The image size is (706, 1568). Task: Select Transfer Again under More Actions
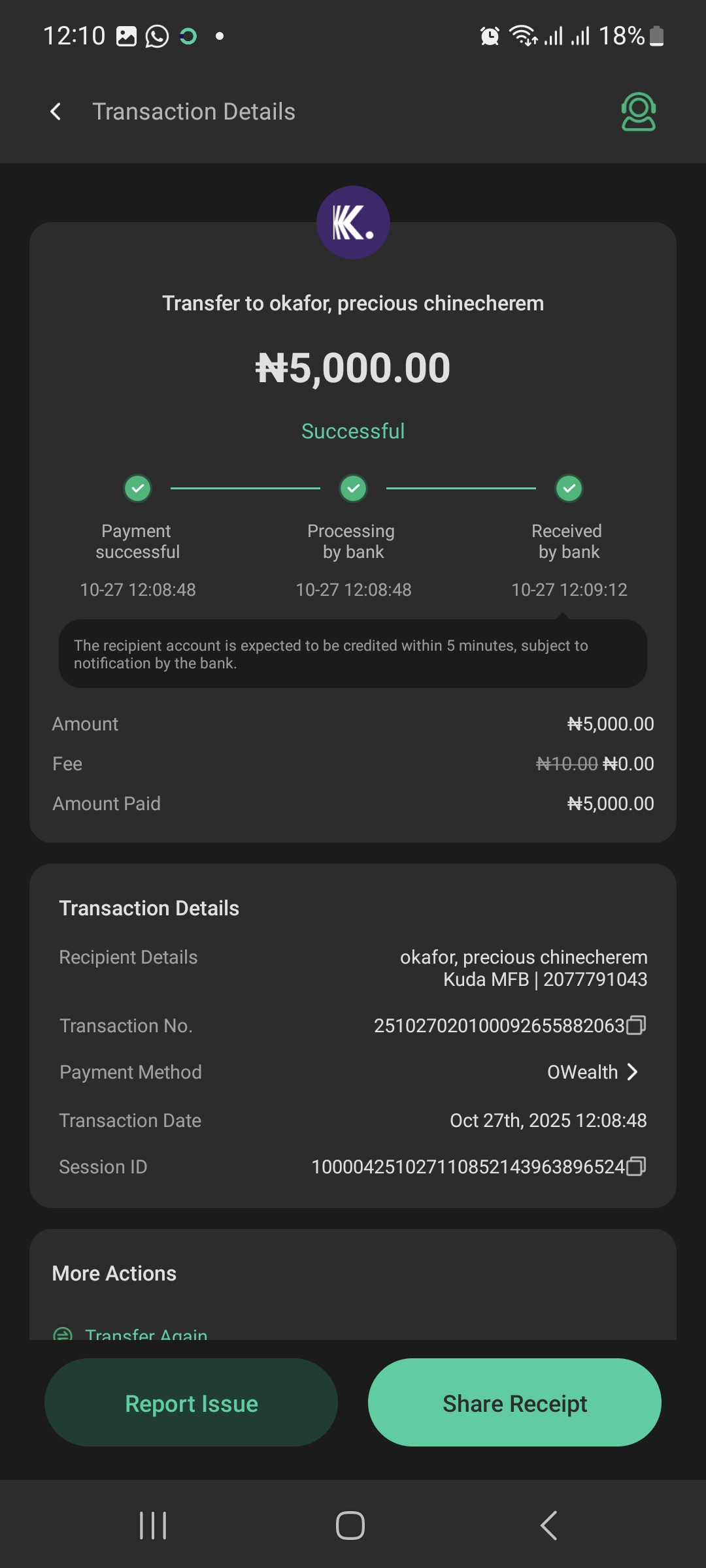click(x=145, y=1333)
